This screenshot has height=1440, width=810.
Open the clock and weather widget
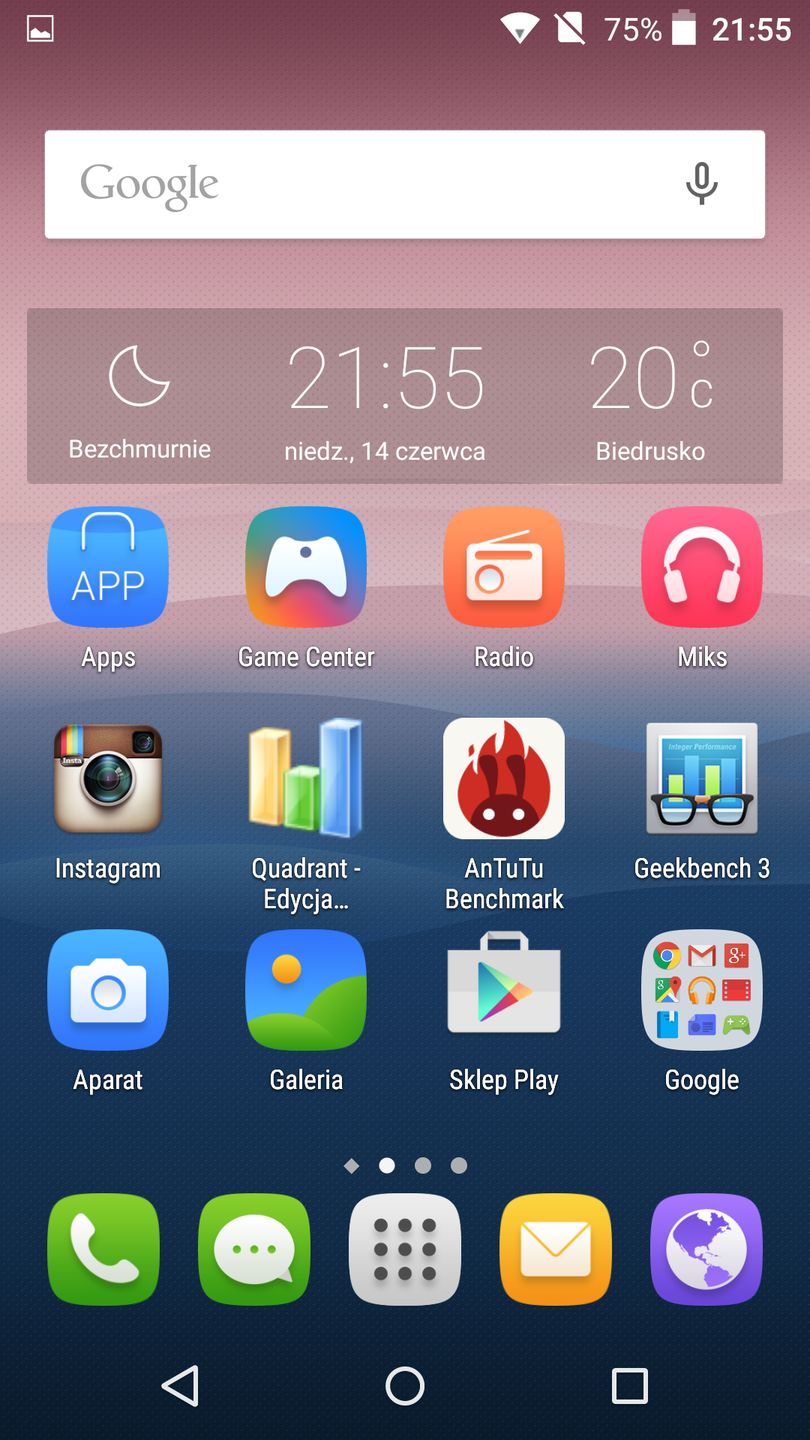tap(404, 396)
